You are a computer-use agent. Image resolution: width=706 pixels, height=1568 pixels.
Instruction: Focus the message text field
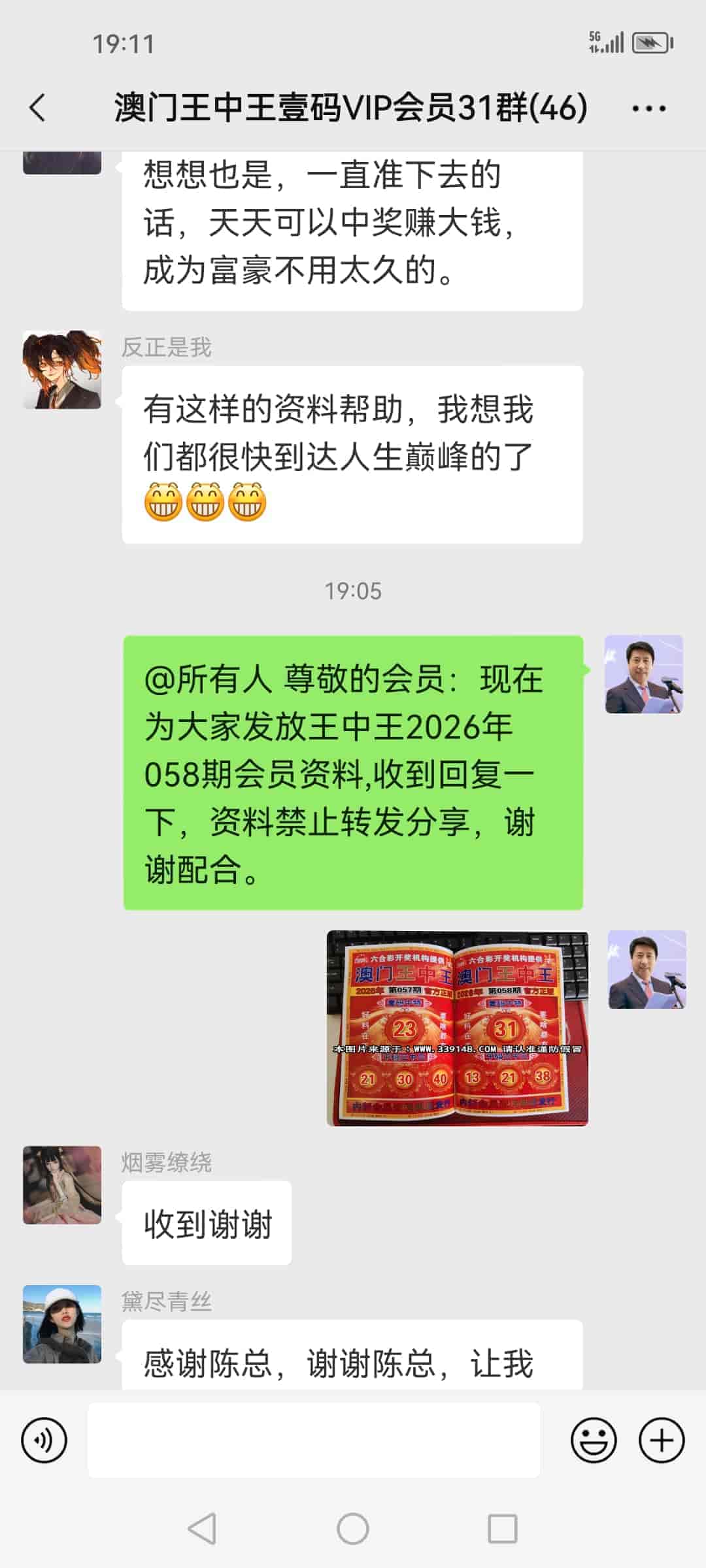314,1440
